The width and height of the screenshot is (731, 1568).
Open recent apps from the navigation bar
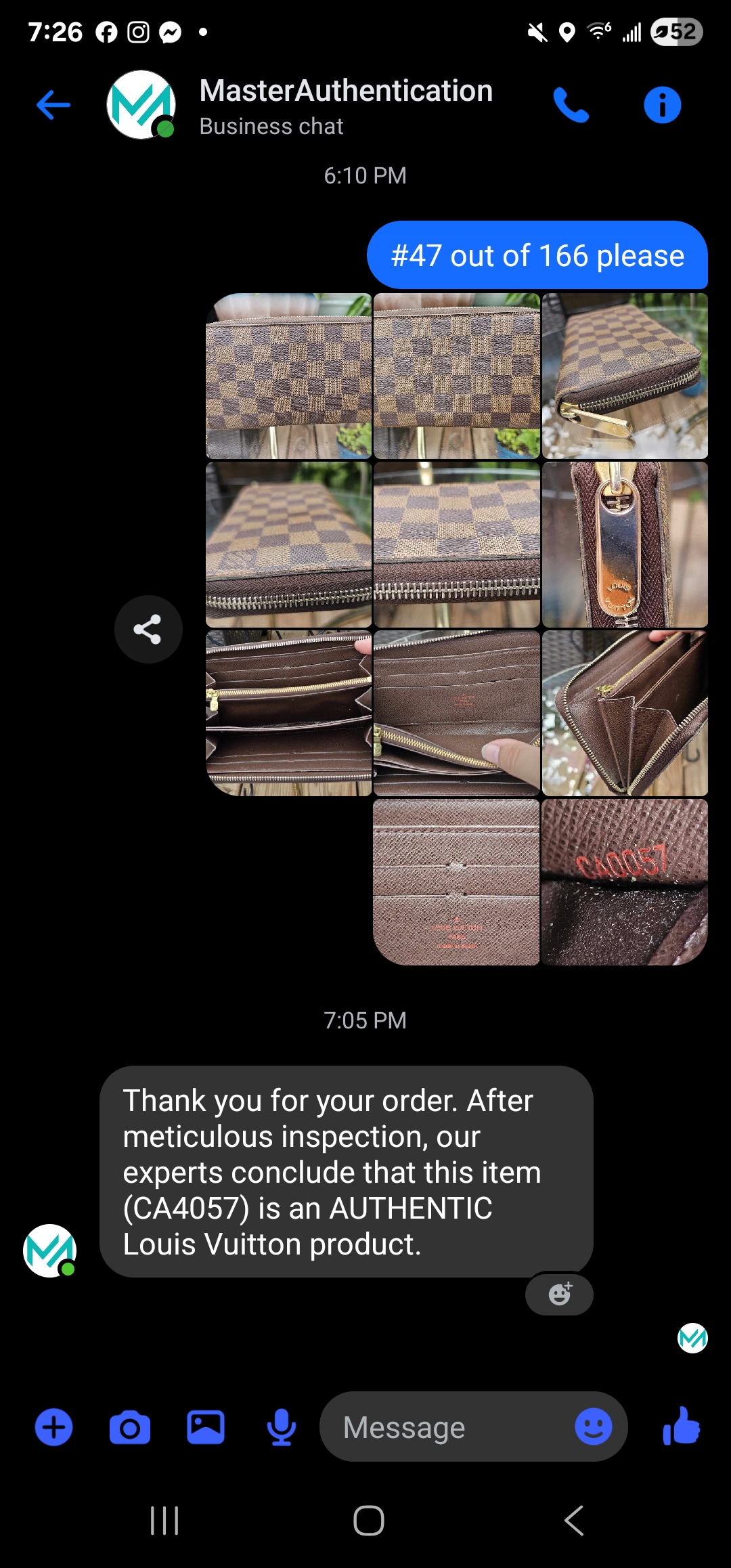pos(164,1521)
